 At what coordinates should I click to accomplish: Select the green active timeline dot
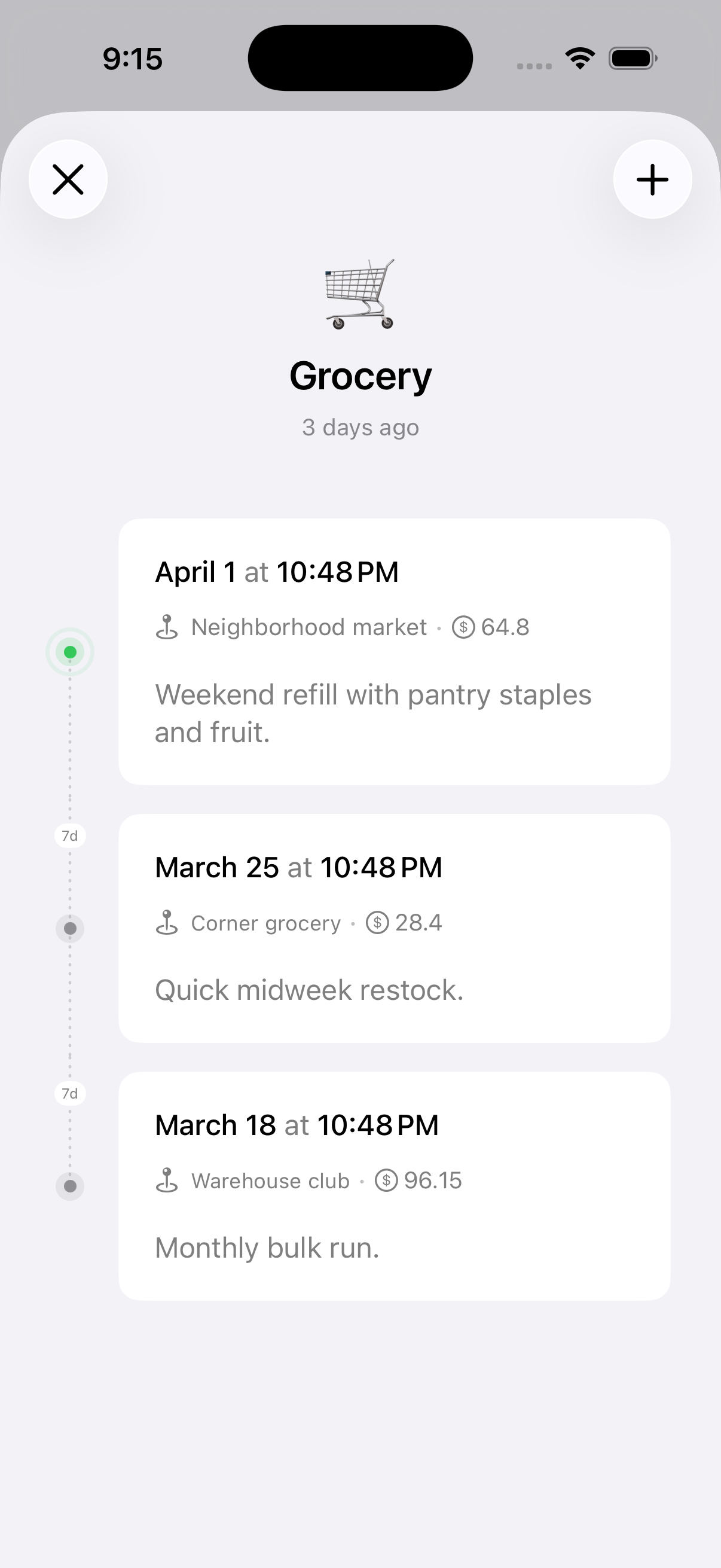click(70, 652)
